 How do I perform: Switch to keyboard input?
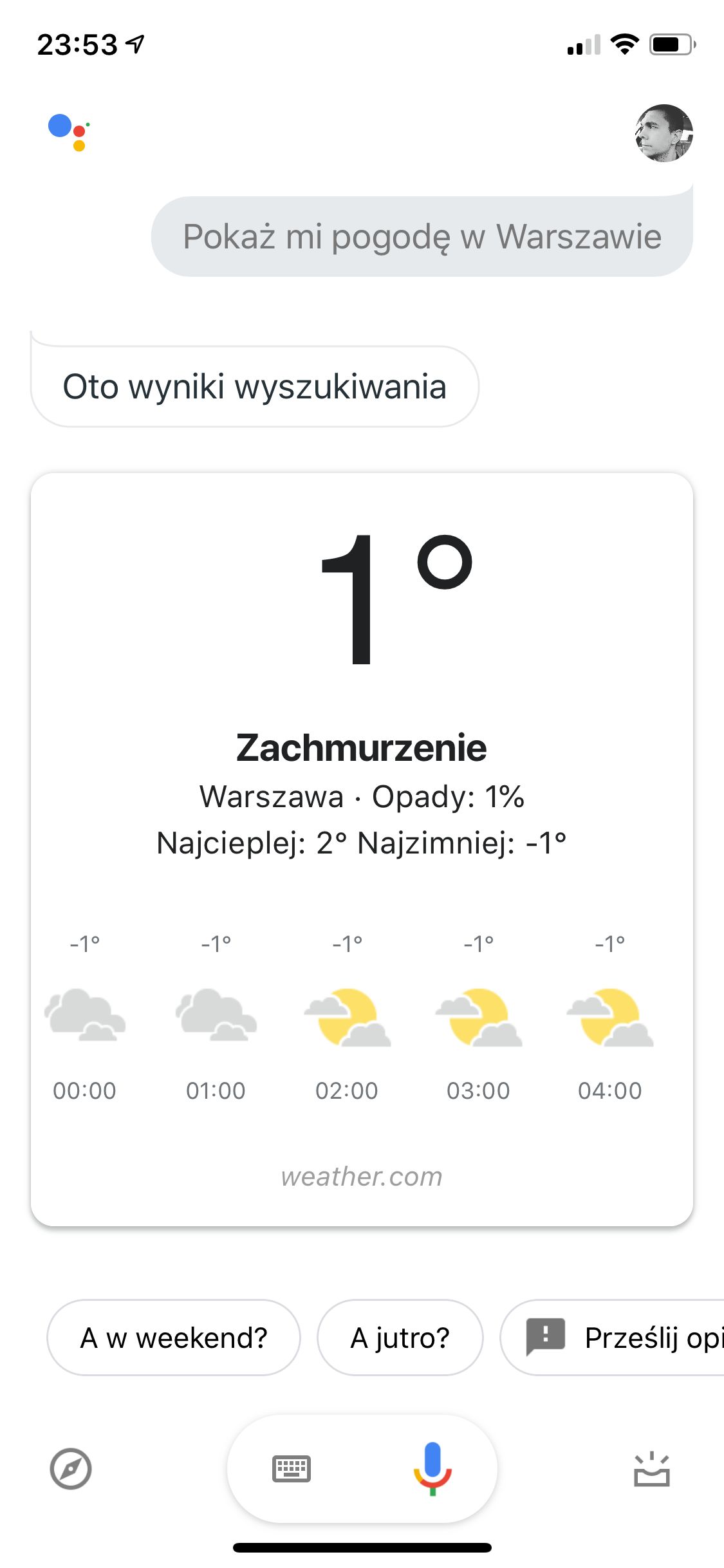[x=292, y=1469]
